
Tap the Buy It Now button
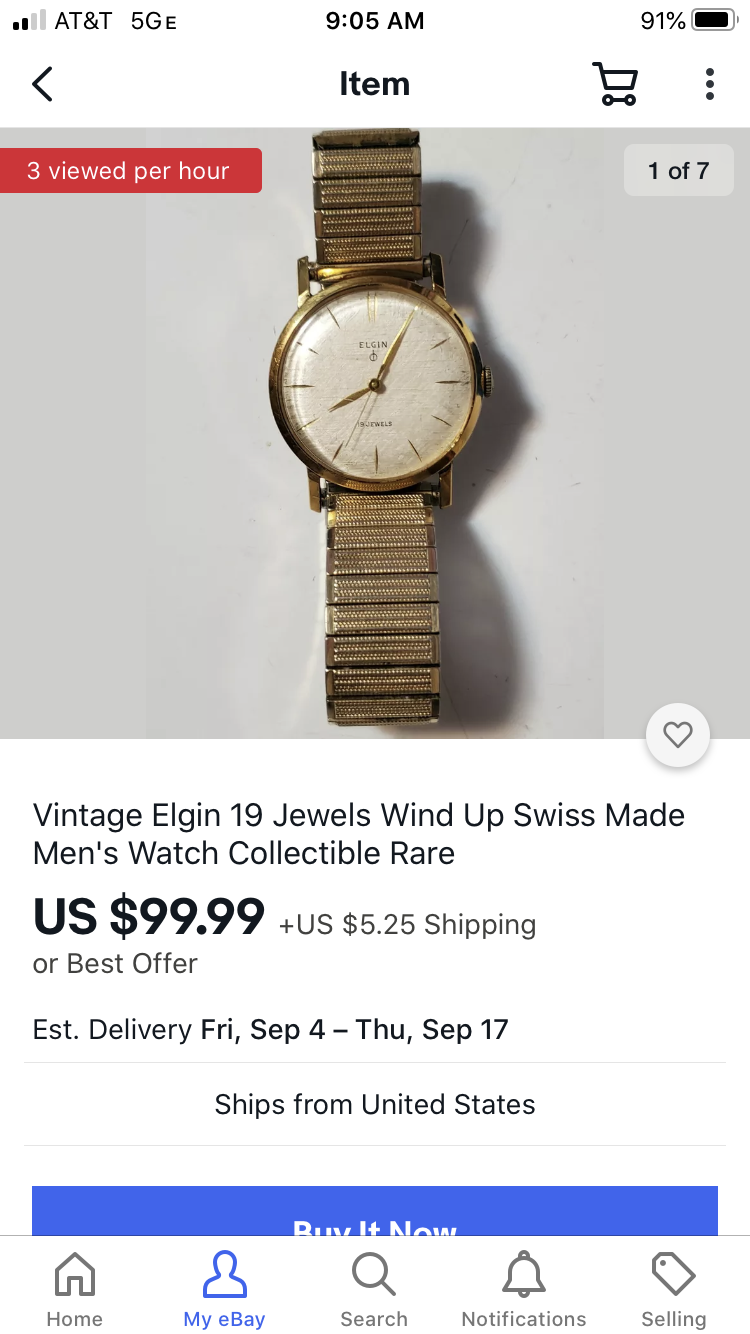click(x=375, y=1212)
